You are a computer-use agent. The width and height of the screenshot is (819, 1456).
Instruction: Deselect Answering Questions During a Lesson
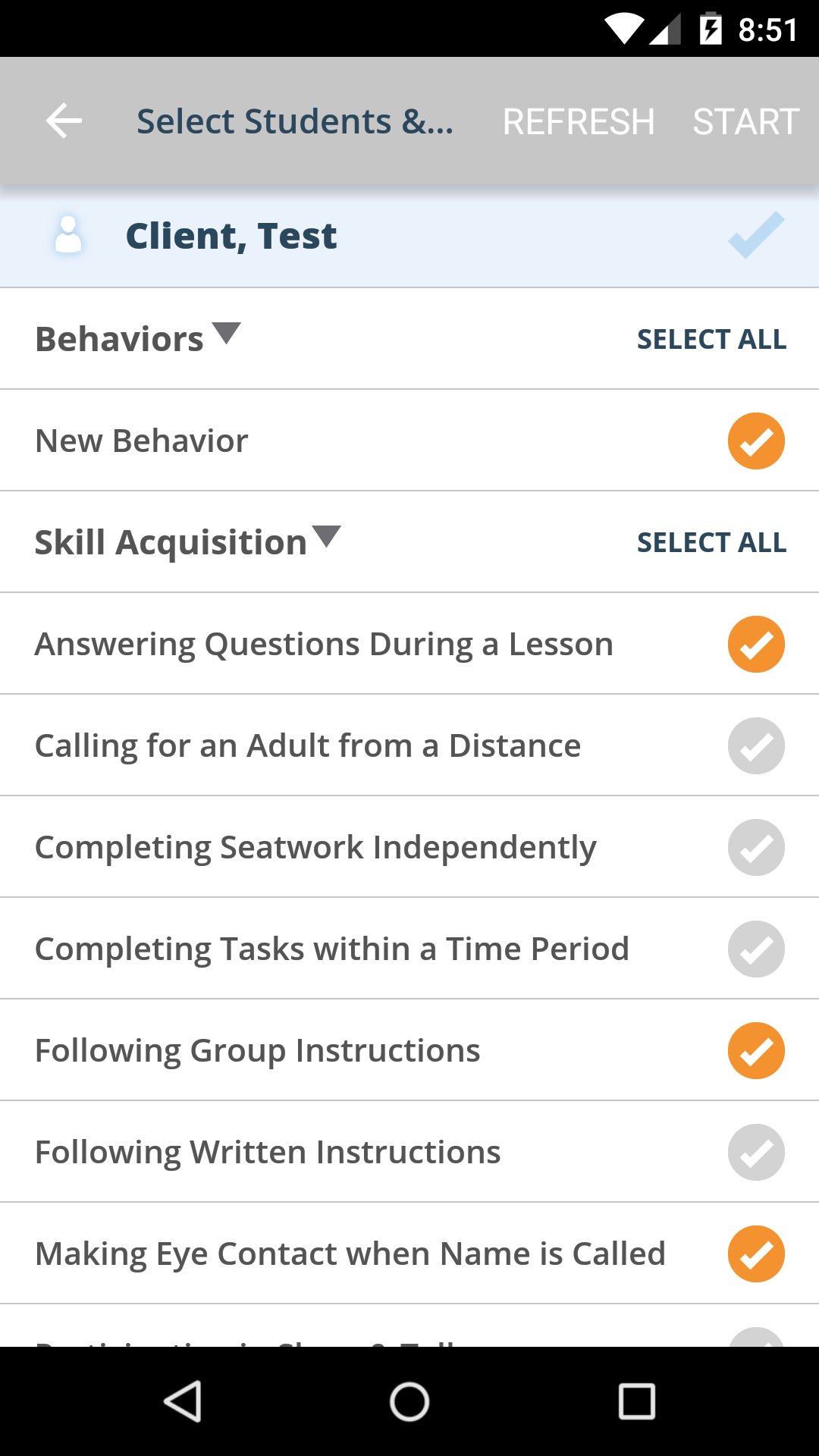coord(756,644)
